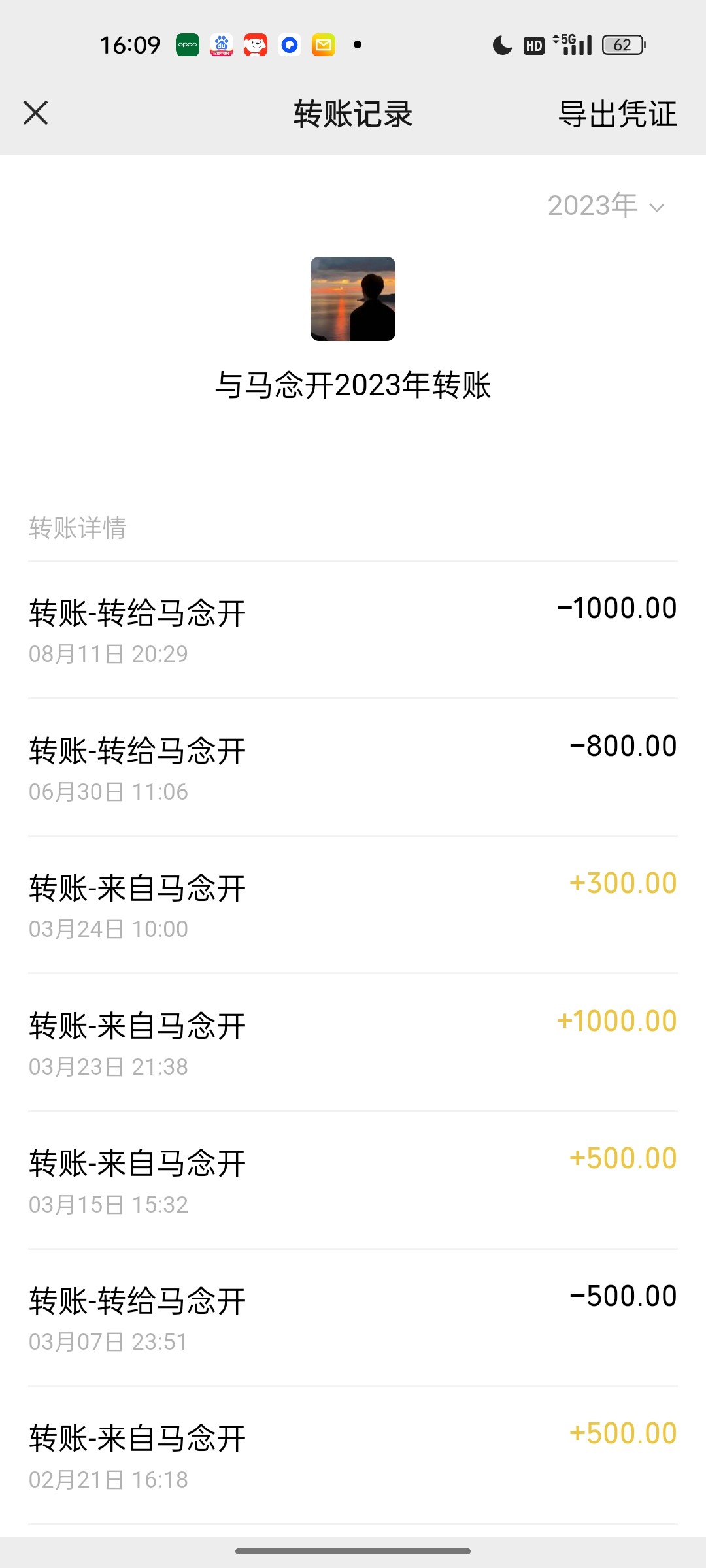Close the transfer records page
706x1568 pixels.
(x=36, y=113)
